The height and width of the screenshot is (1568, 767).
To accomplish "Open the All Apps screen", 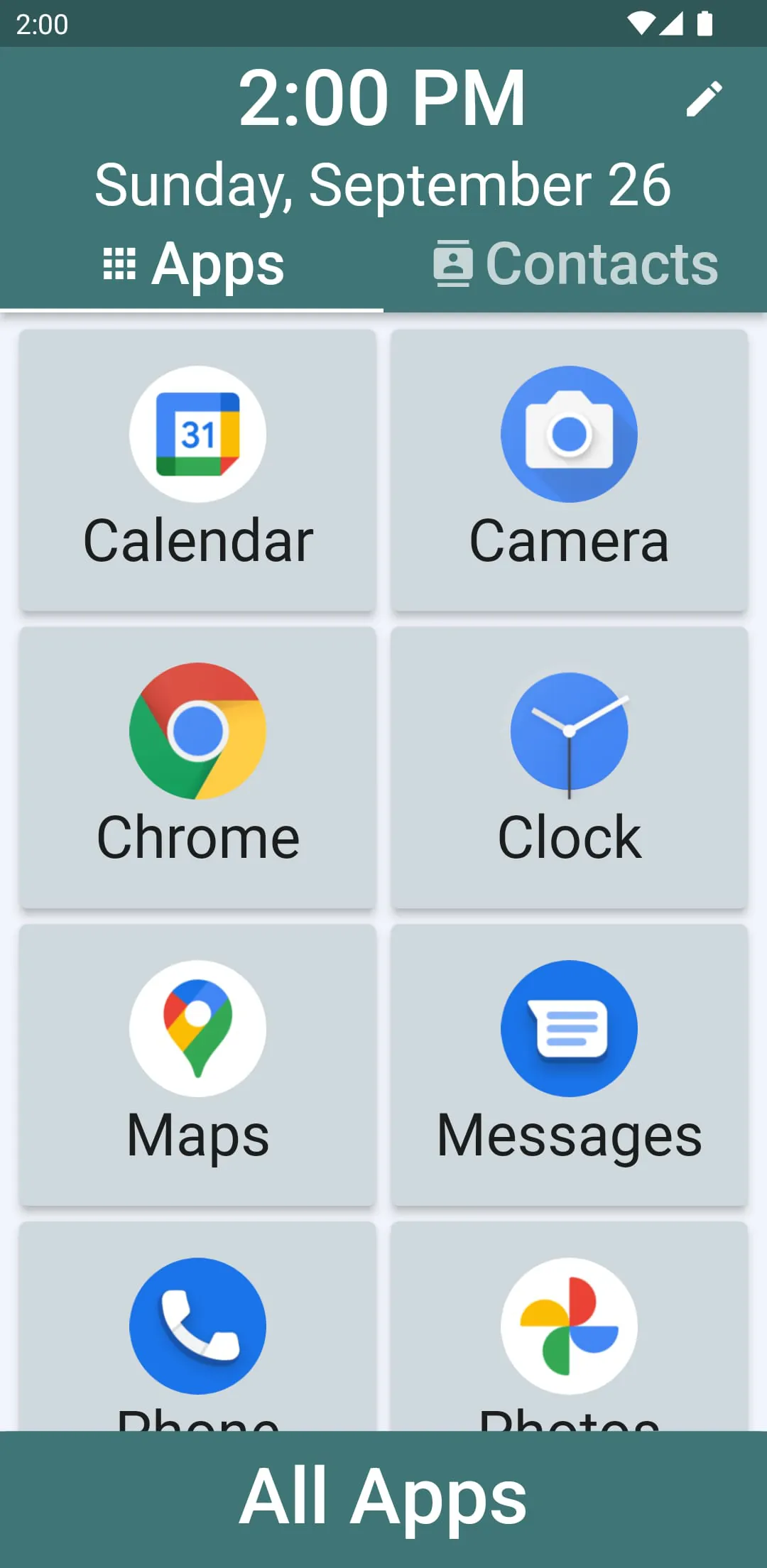I will 383,1495.
